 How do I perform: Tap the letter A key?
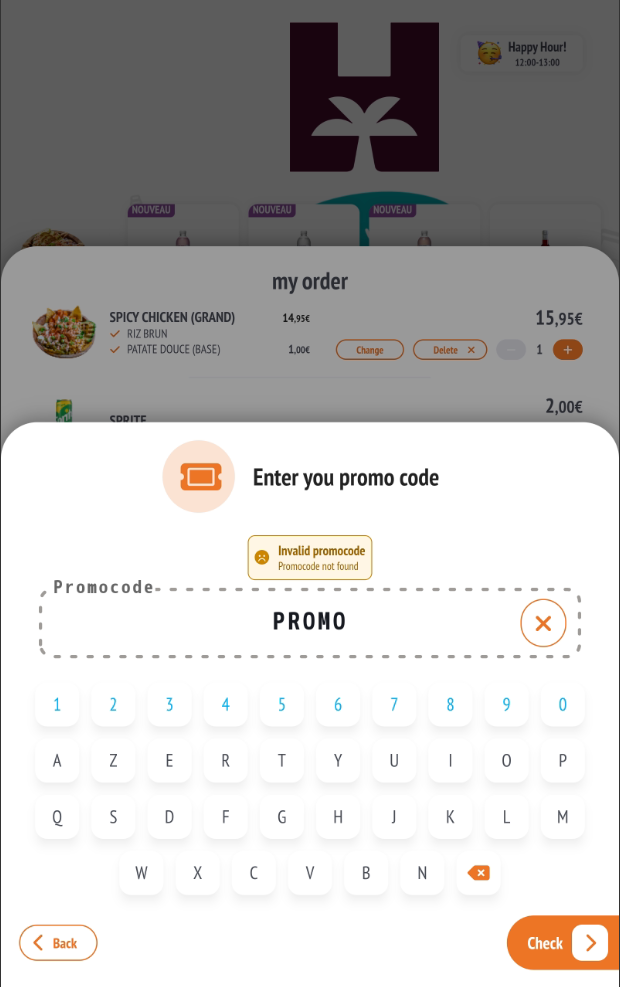point(57,761)
